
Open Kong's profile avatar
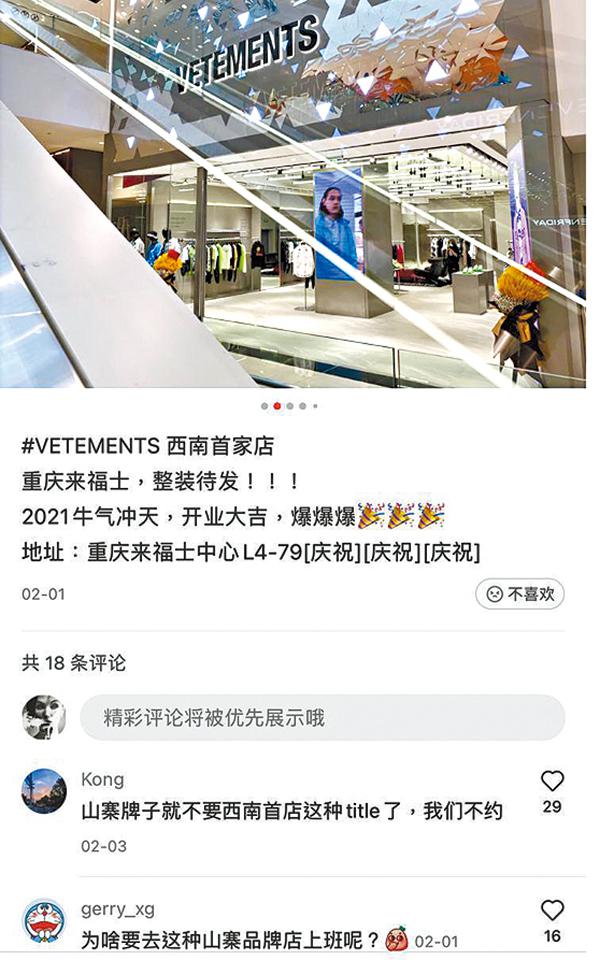(x=44, y=791)
